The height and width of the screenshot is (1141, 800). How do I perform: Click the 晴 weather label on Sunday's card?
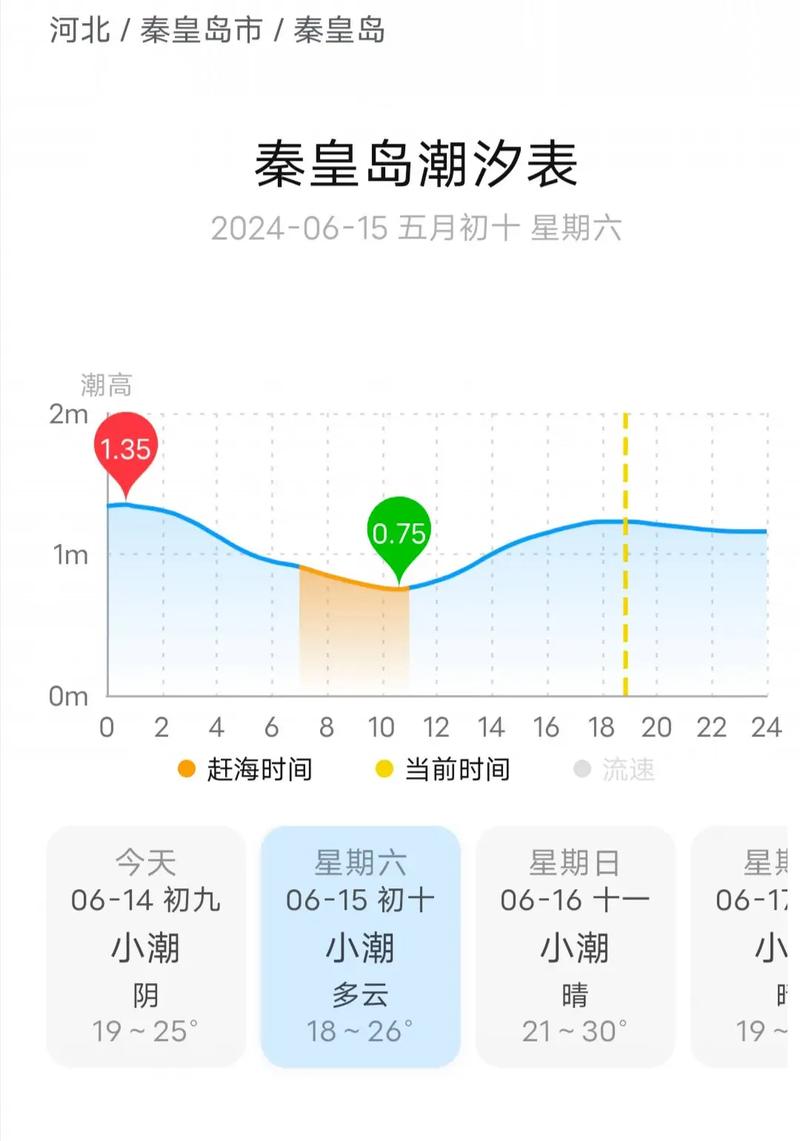pyautogui.click(x=574, y=993)
